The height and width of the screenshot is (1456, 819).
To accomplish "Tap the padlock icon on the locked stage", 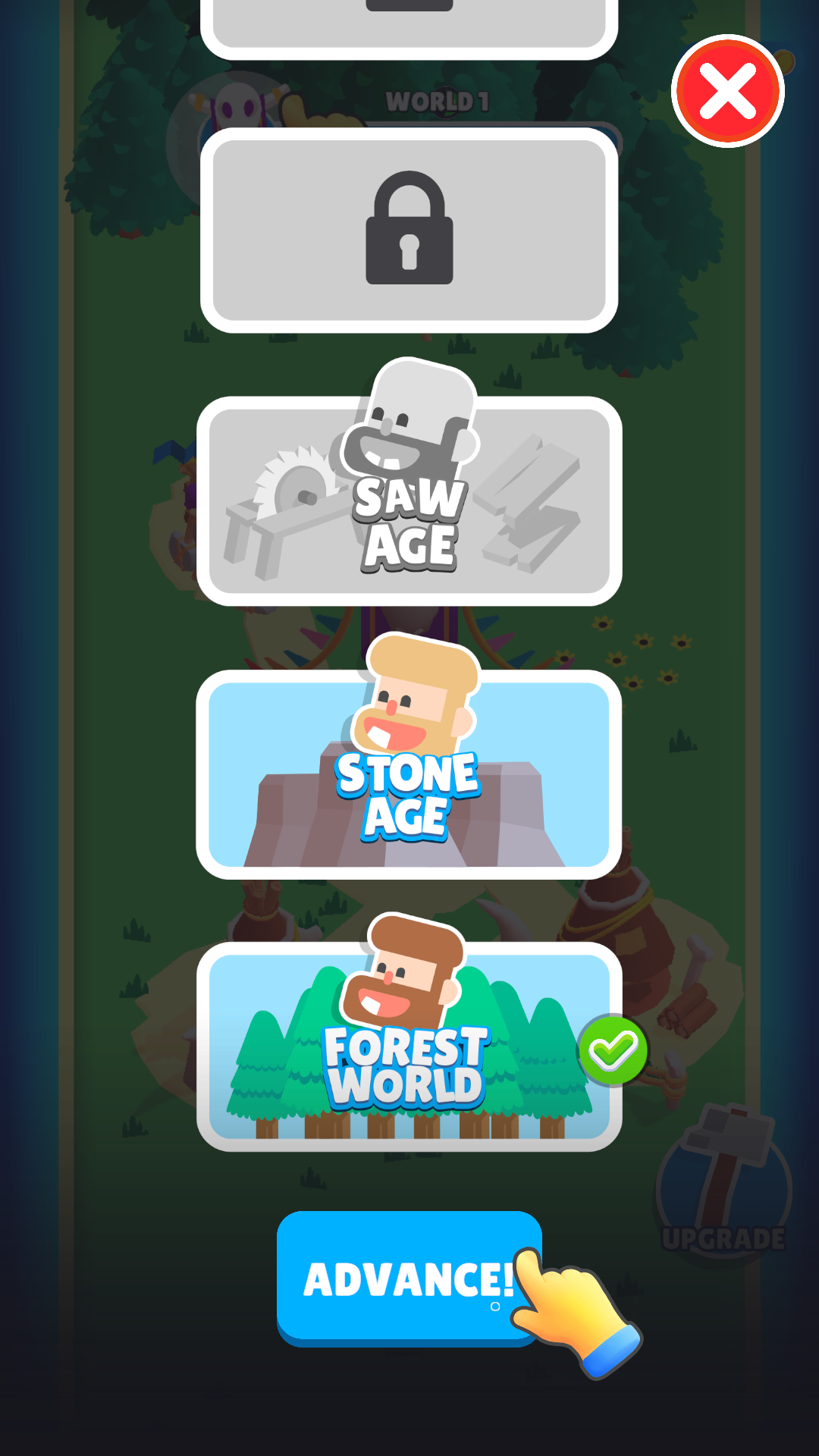I will [409, 227].
